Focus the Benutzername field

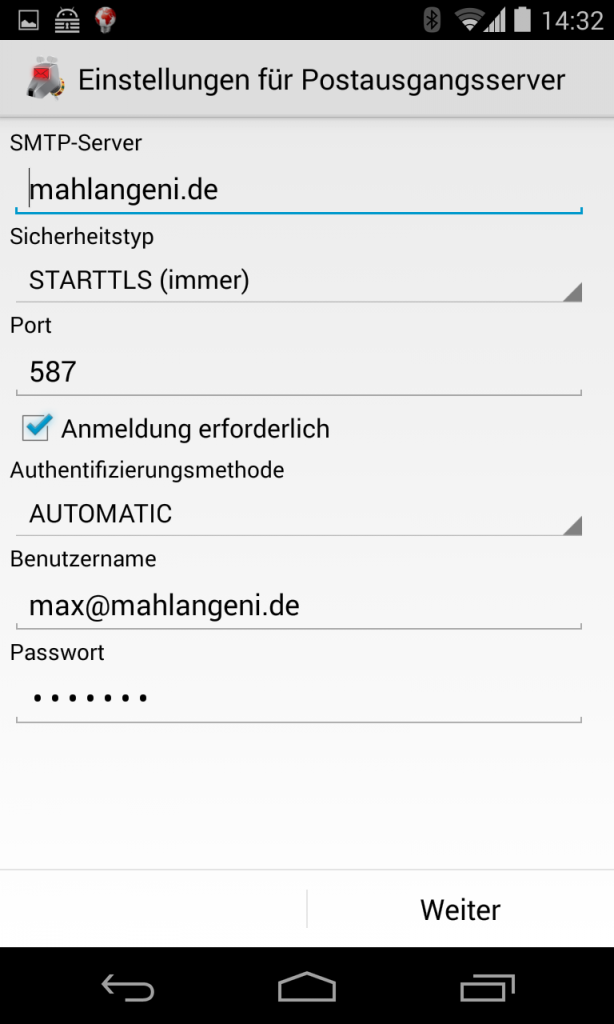[298, 605]
